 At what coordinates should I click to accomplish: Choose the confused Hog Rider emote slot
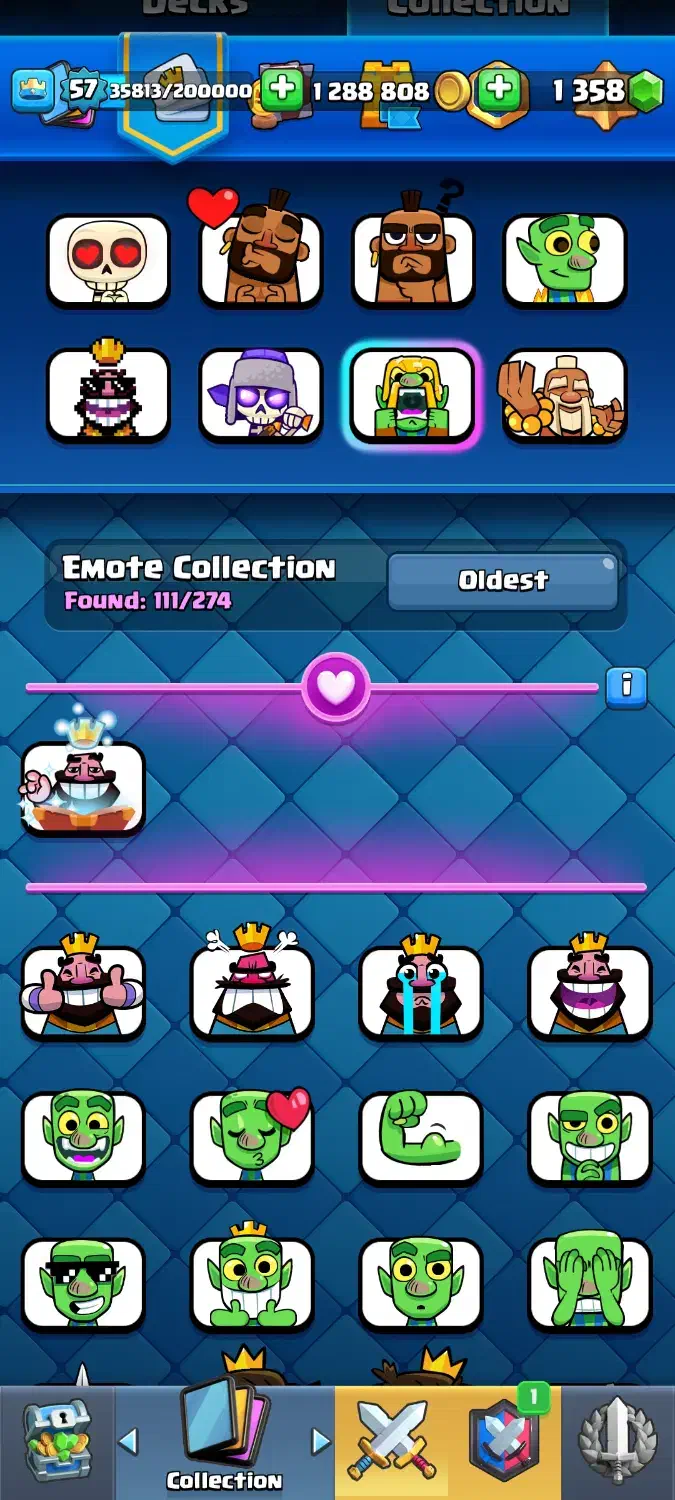point(412,260)
